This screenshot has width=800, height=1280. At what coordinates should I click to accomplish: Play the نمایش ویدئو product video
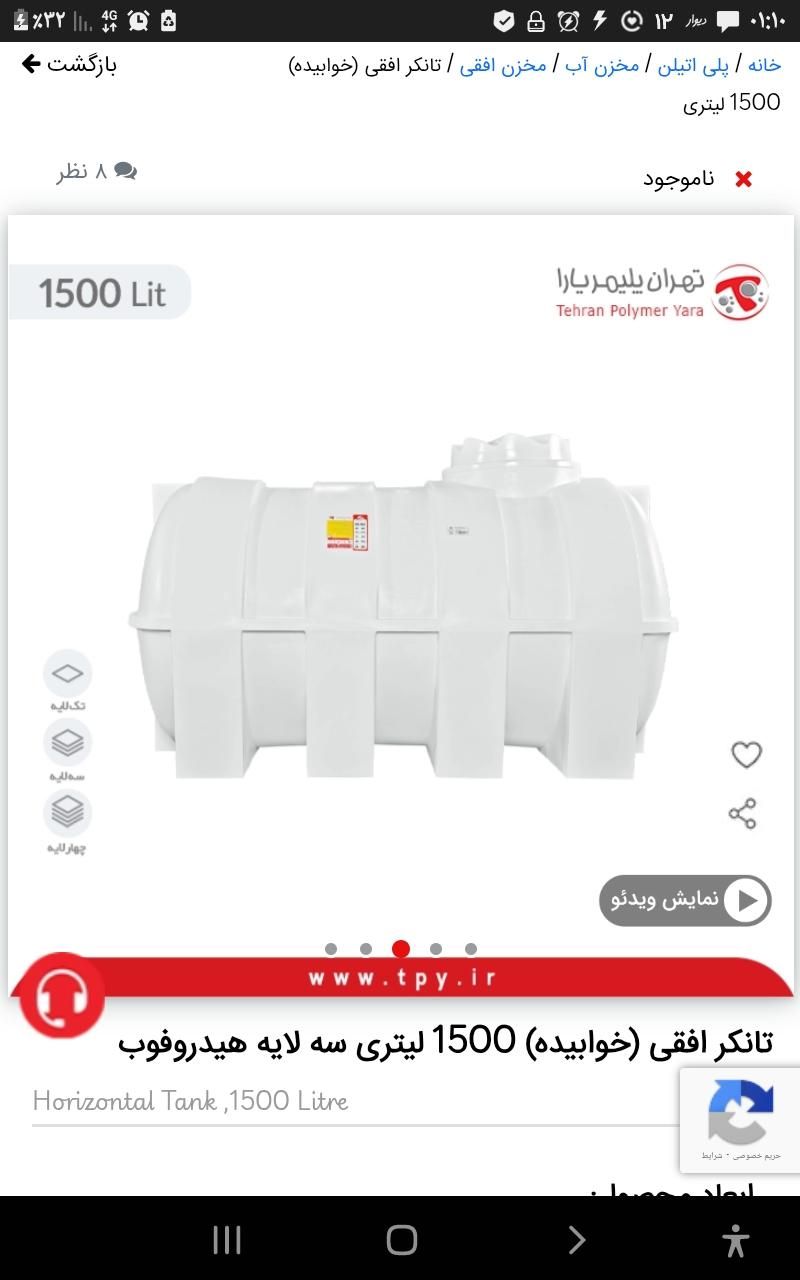point(686,900)
